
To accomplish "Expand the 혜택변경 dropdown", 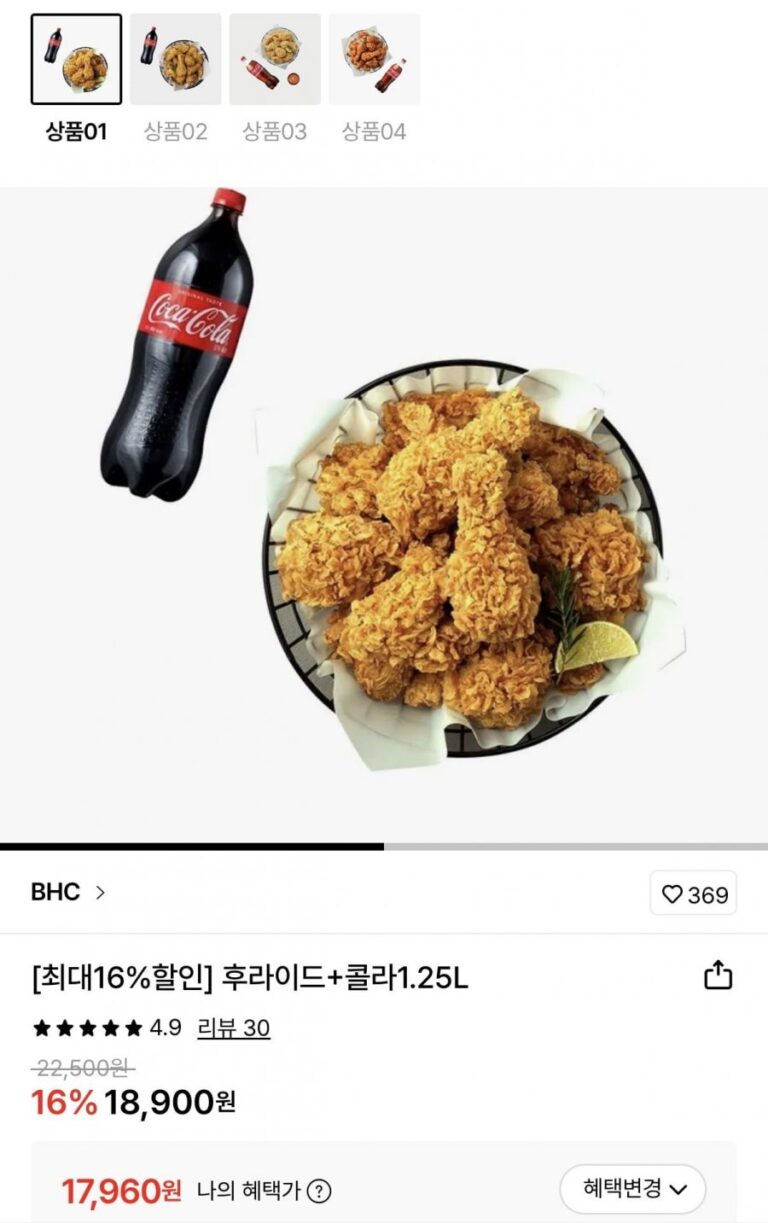I will tap(632, 1189).
